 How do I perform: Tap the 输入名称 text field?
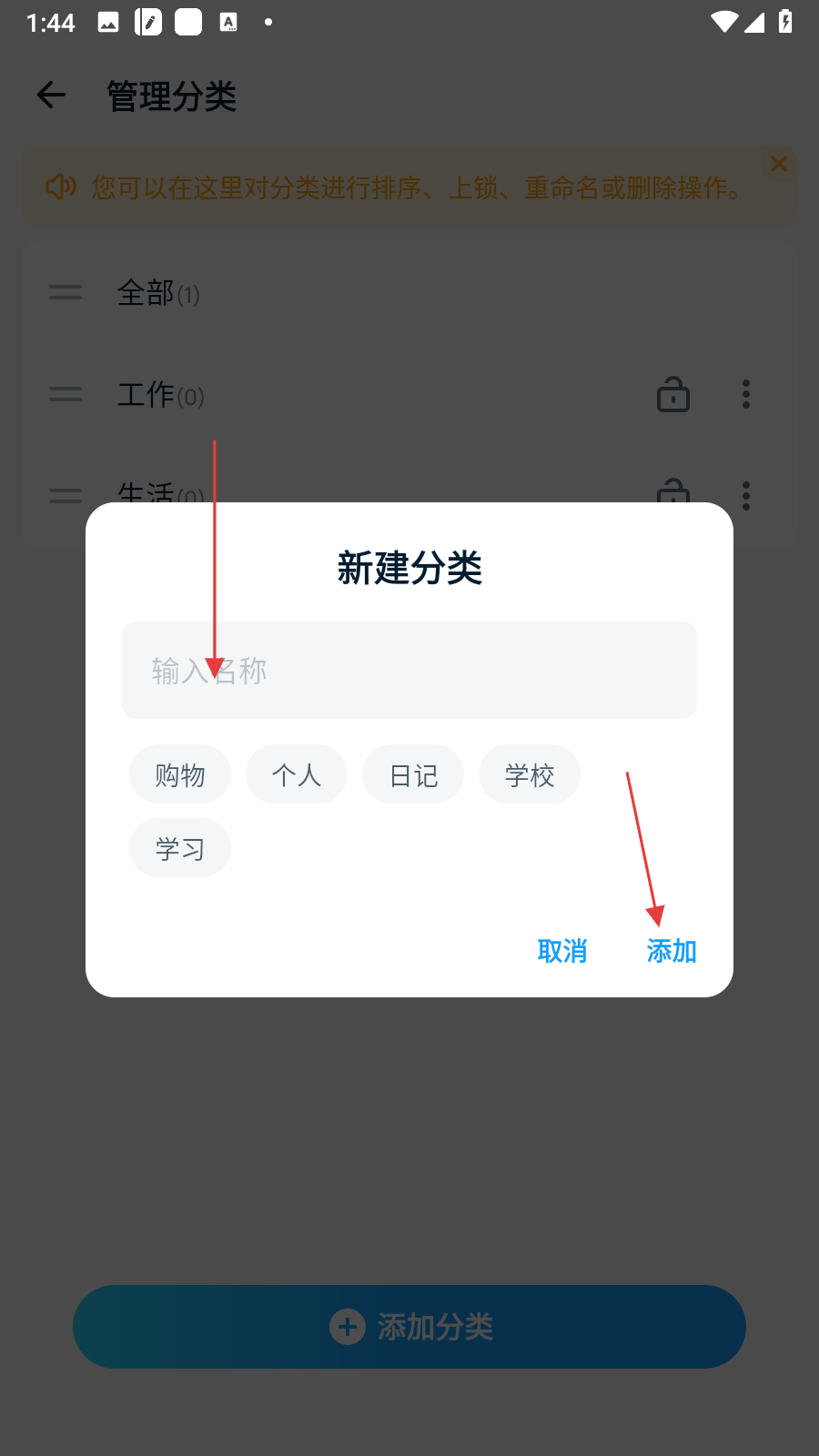409,671
